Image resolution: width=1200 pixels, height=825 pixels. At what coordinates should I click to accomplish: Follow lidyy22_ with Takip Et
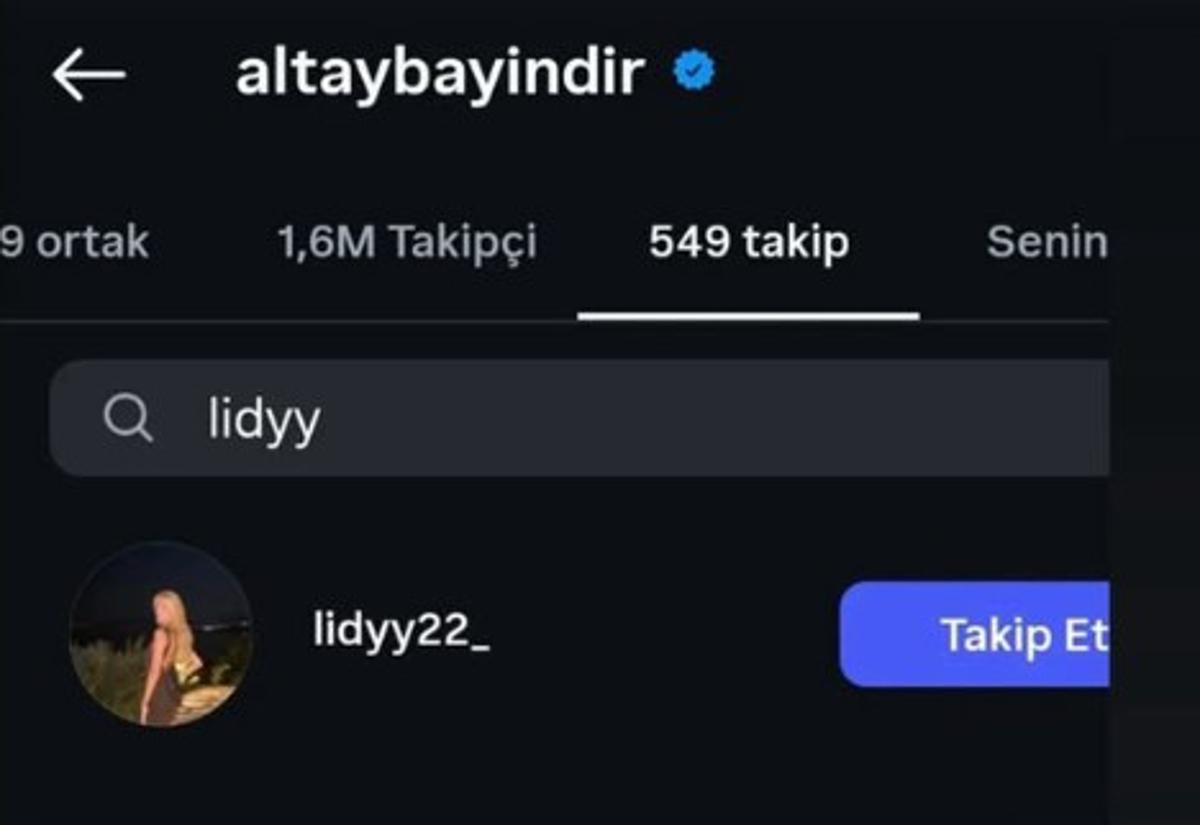(x=976, y=635)
